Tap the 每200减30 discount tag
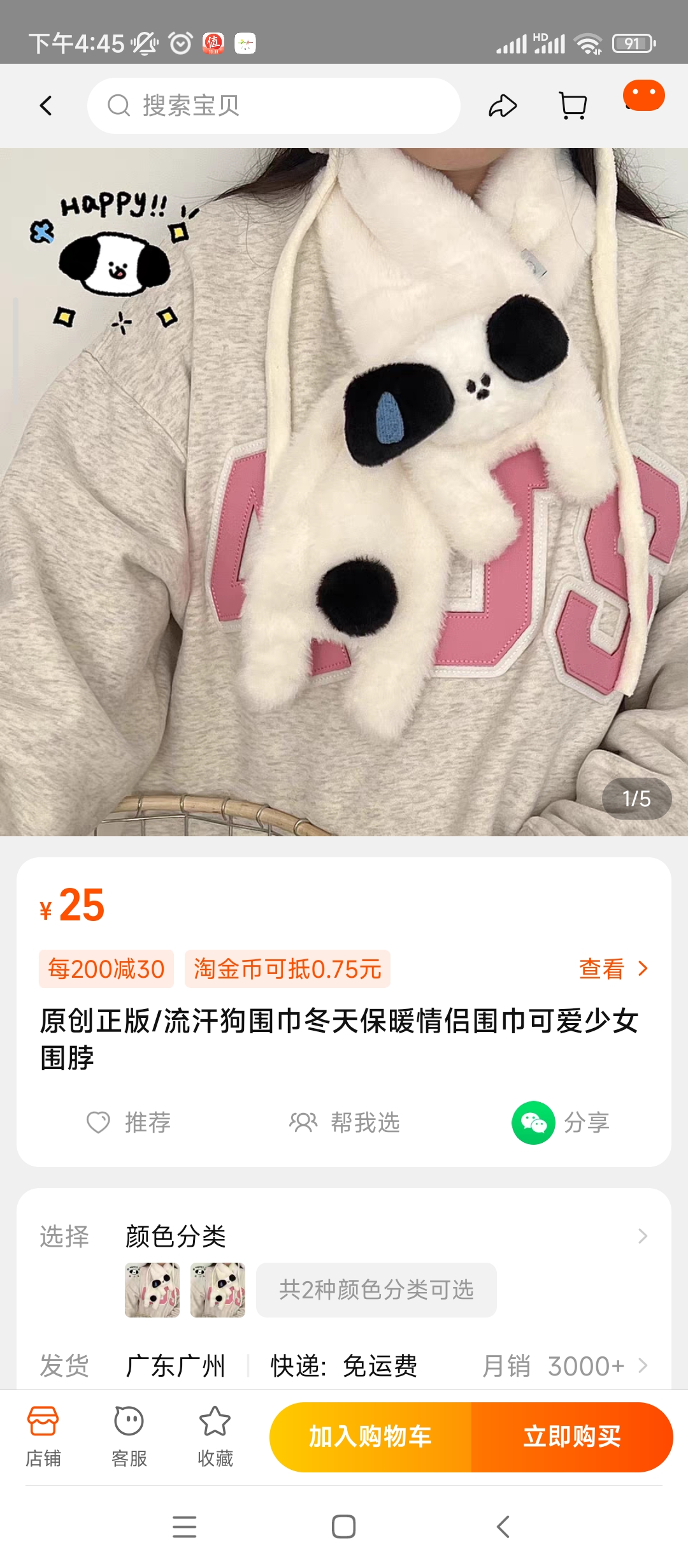Screen dimensions: 688x1568 (106, 969)
